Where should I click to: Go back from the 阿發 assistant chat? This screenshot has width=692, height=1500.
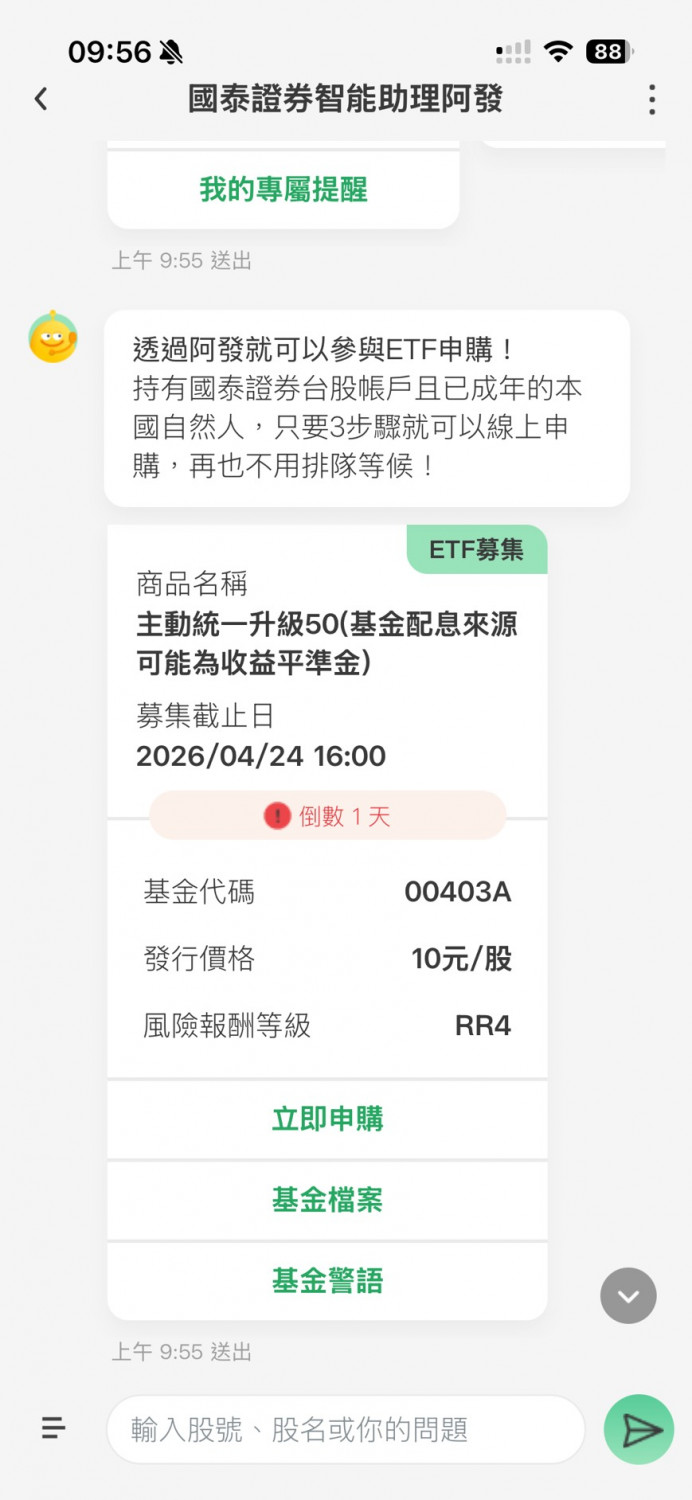click(41, 99)
